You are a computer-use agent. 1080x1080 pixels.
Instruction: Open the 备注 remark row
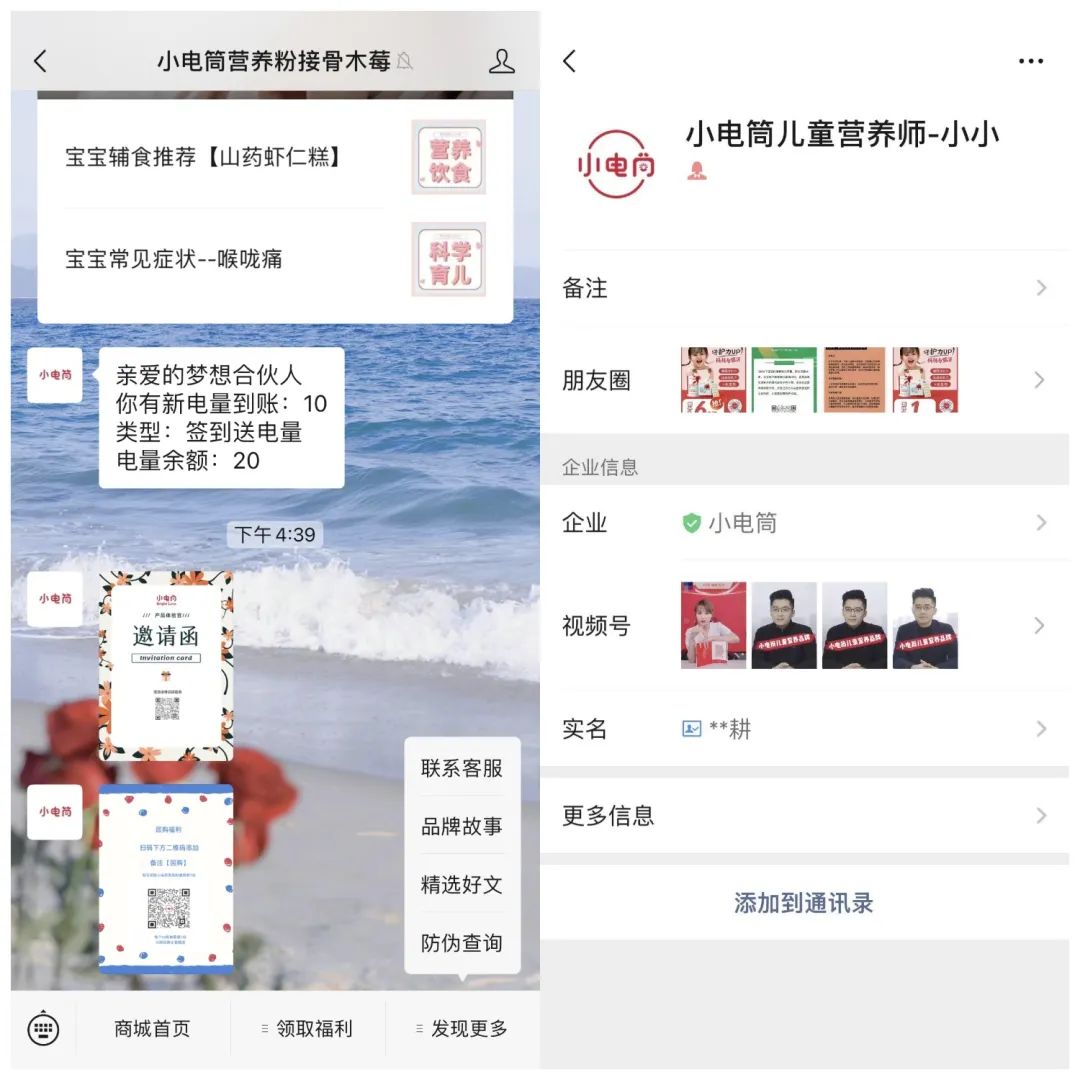(804, 288)
